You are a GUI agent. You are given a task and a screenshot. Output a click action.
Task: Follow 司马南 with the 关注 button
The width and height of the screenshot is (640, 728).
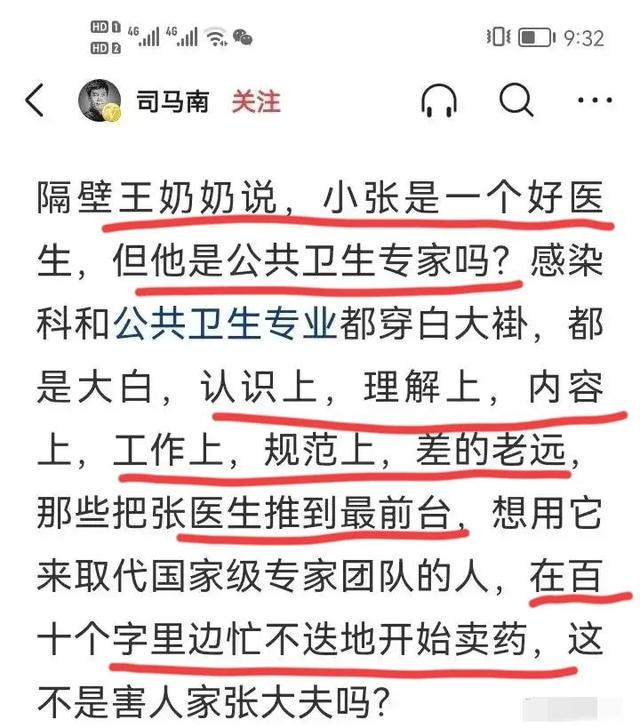tap(256, 101)
